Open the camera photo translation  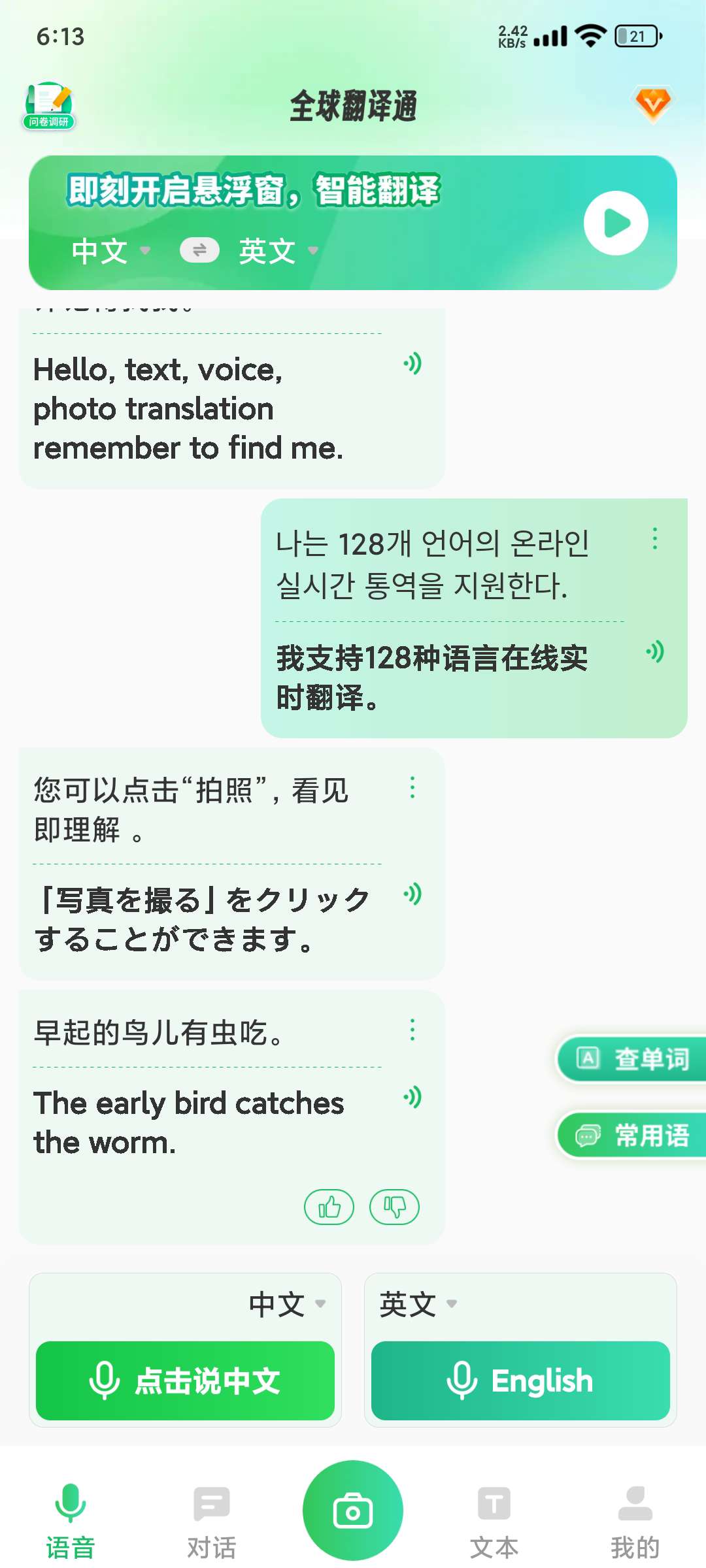click(x=353, y=1511)
